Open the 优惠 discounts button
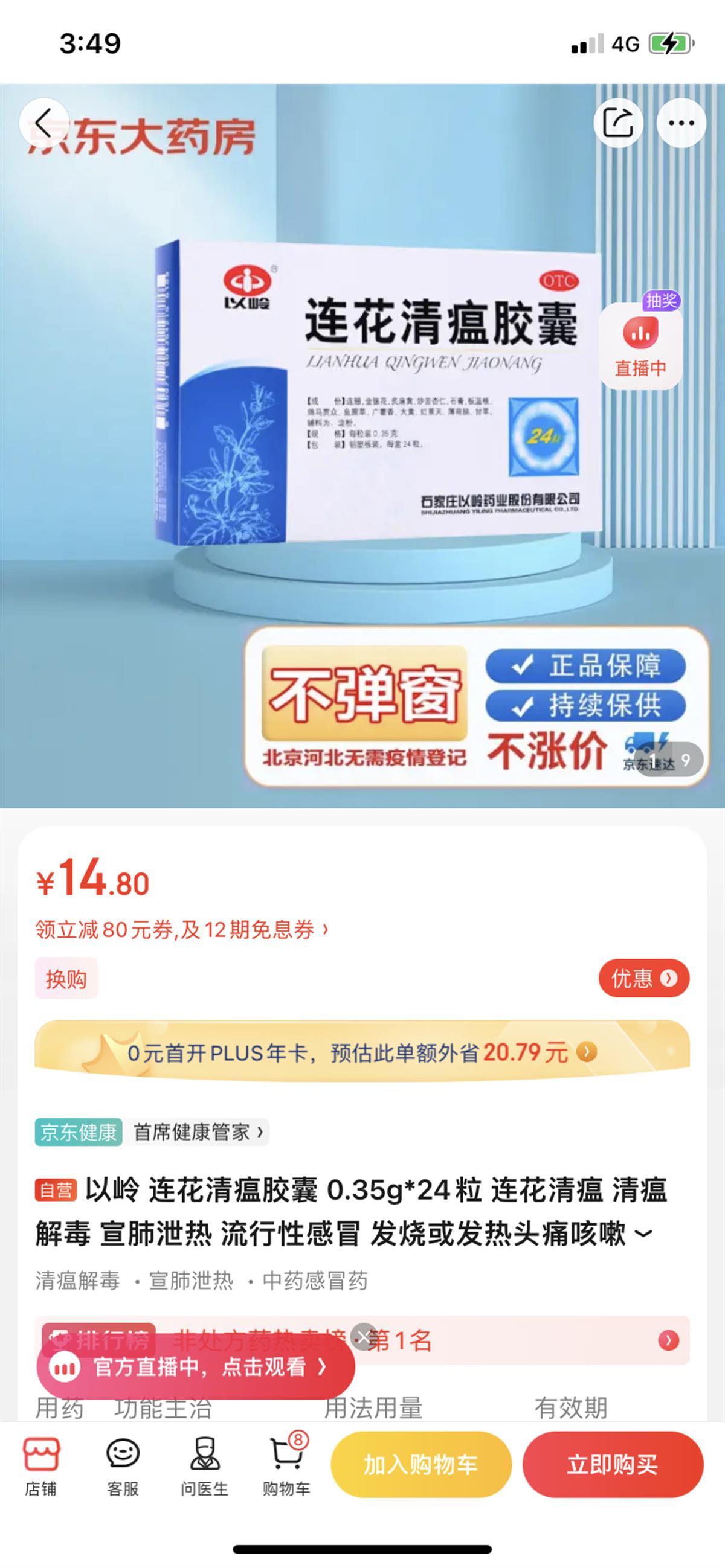This screenshot has width=725, height=1568. point(643,978)
